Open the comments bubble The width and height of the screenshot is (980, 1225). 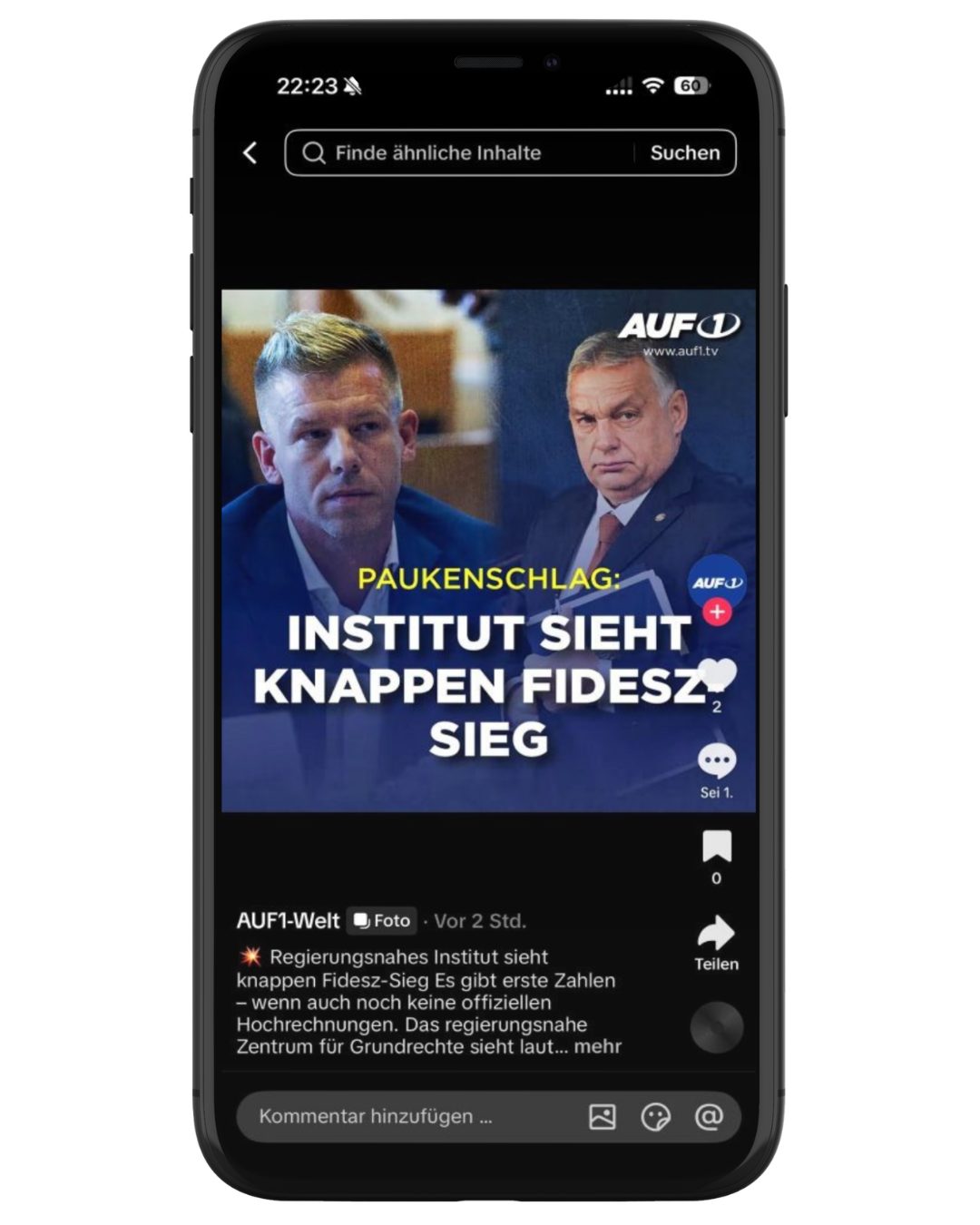click(x=717, y=762)
